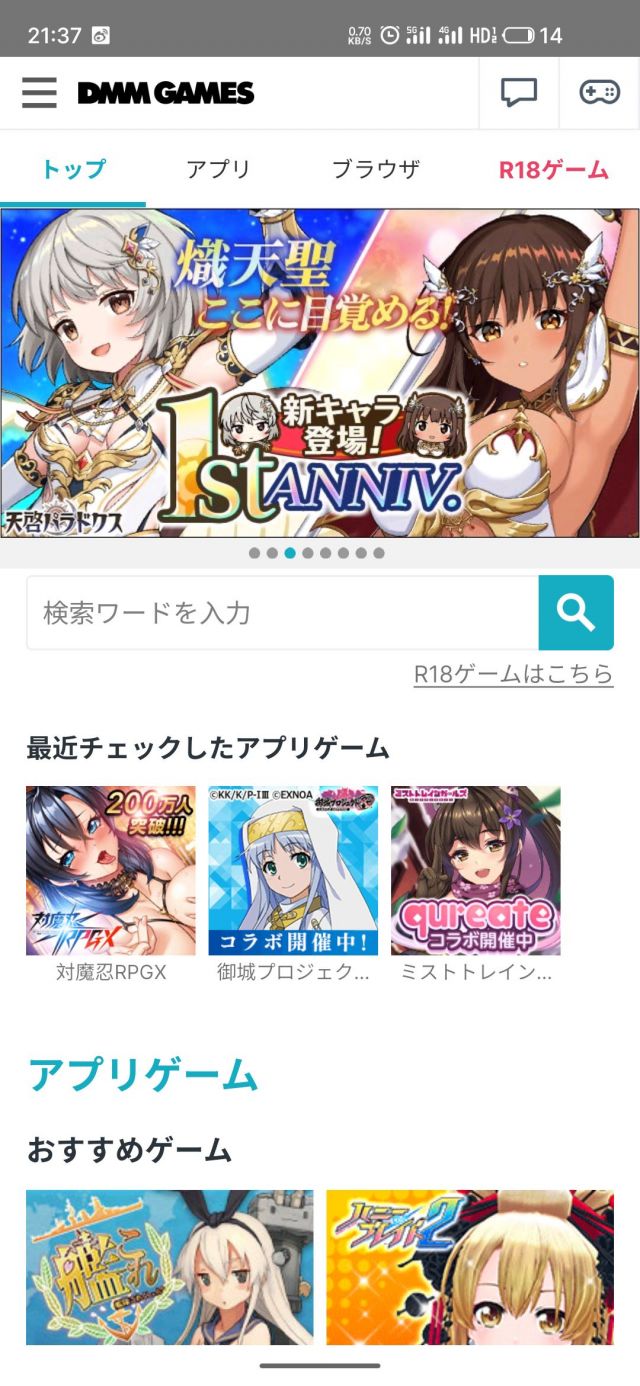Tap the magnifier search button
The width and height of the screenshot is (640, 1386).
point(576,613)
